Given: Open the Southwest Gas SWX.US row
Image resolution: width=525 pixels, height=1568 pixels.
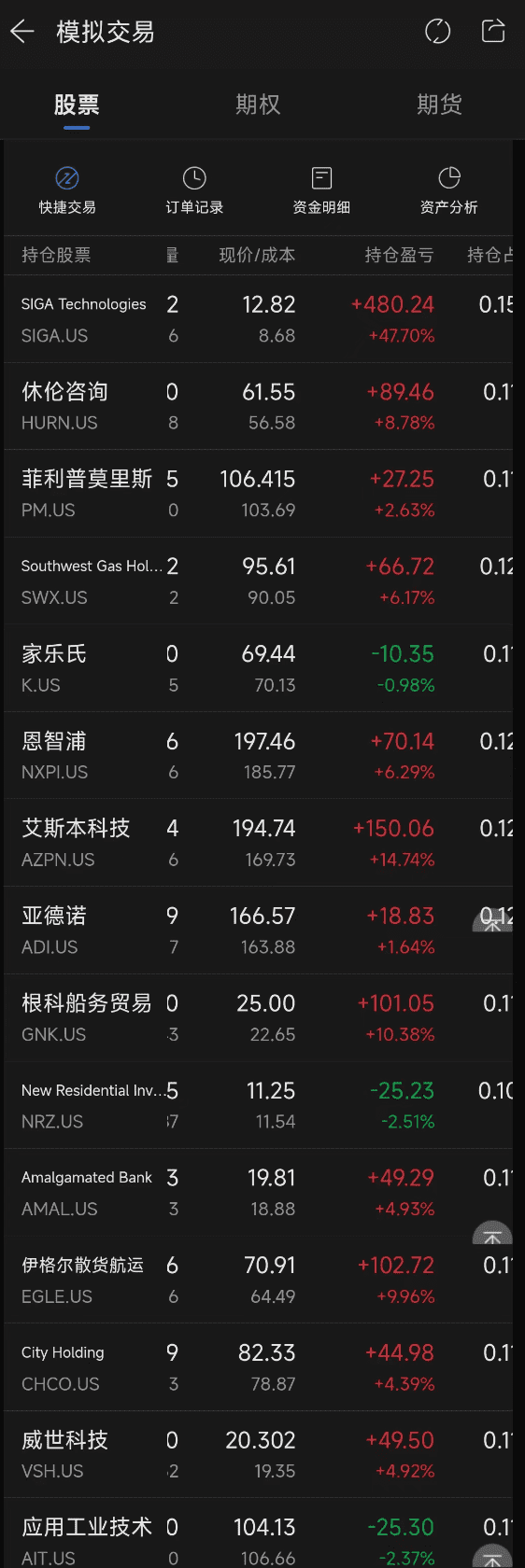Looking at the screenshot, I should coord(259,581).
